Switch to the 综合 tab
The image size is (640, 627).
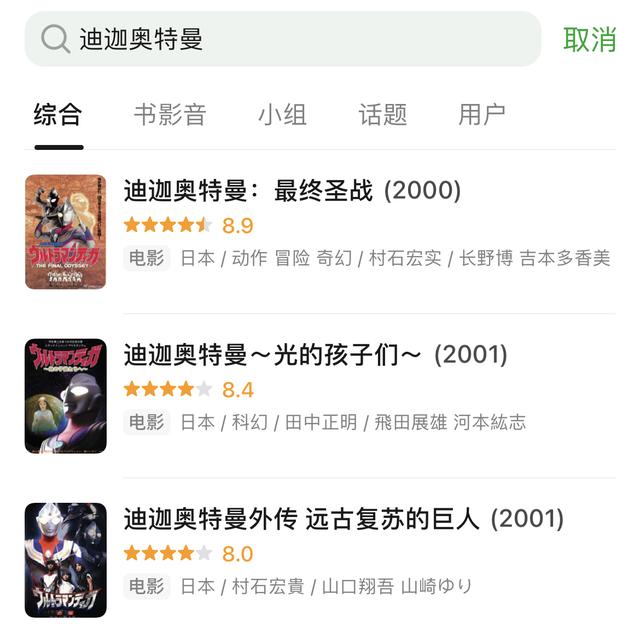pos(58,114)
